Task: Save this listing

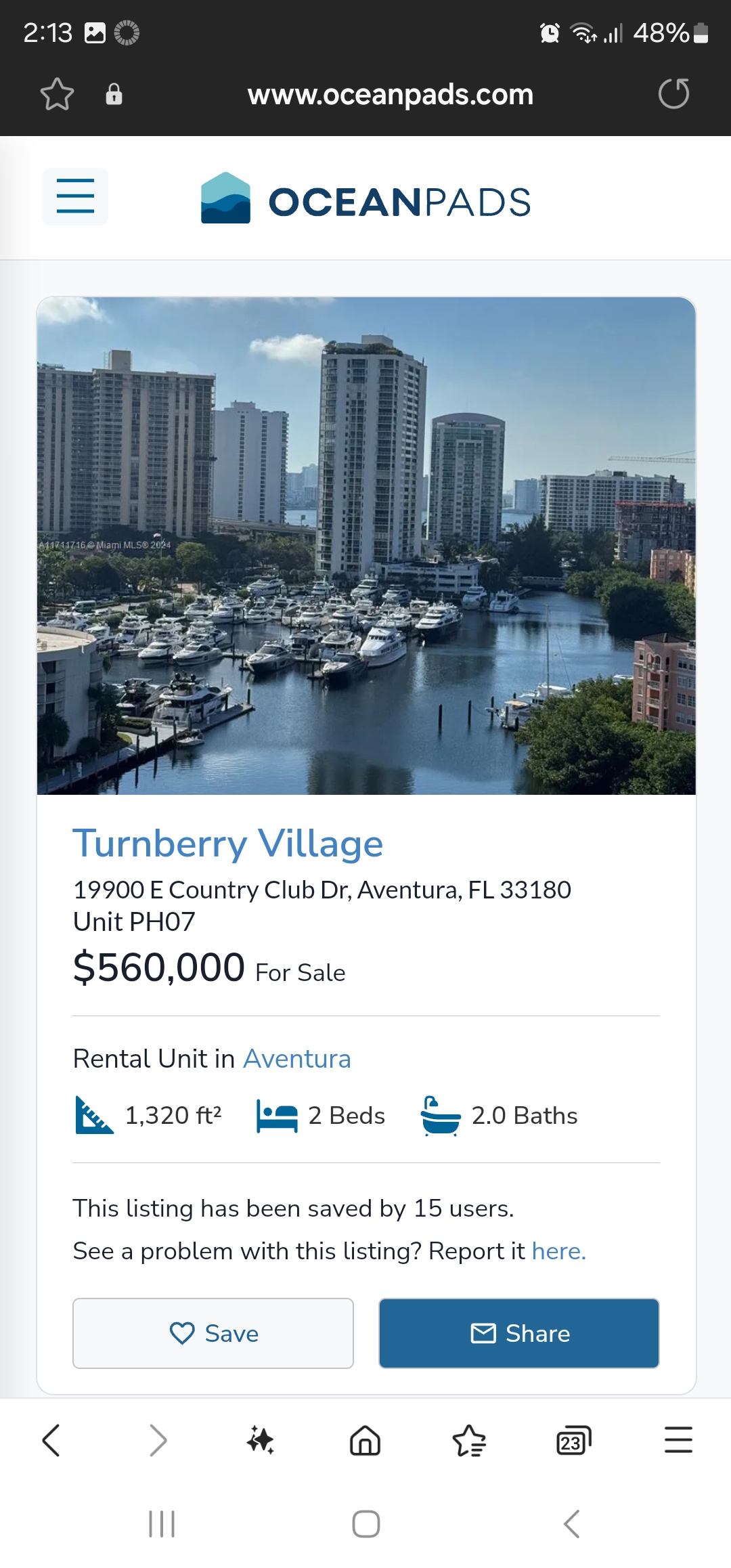Action: 213,1333
